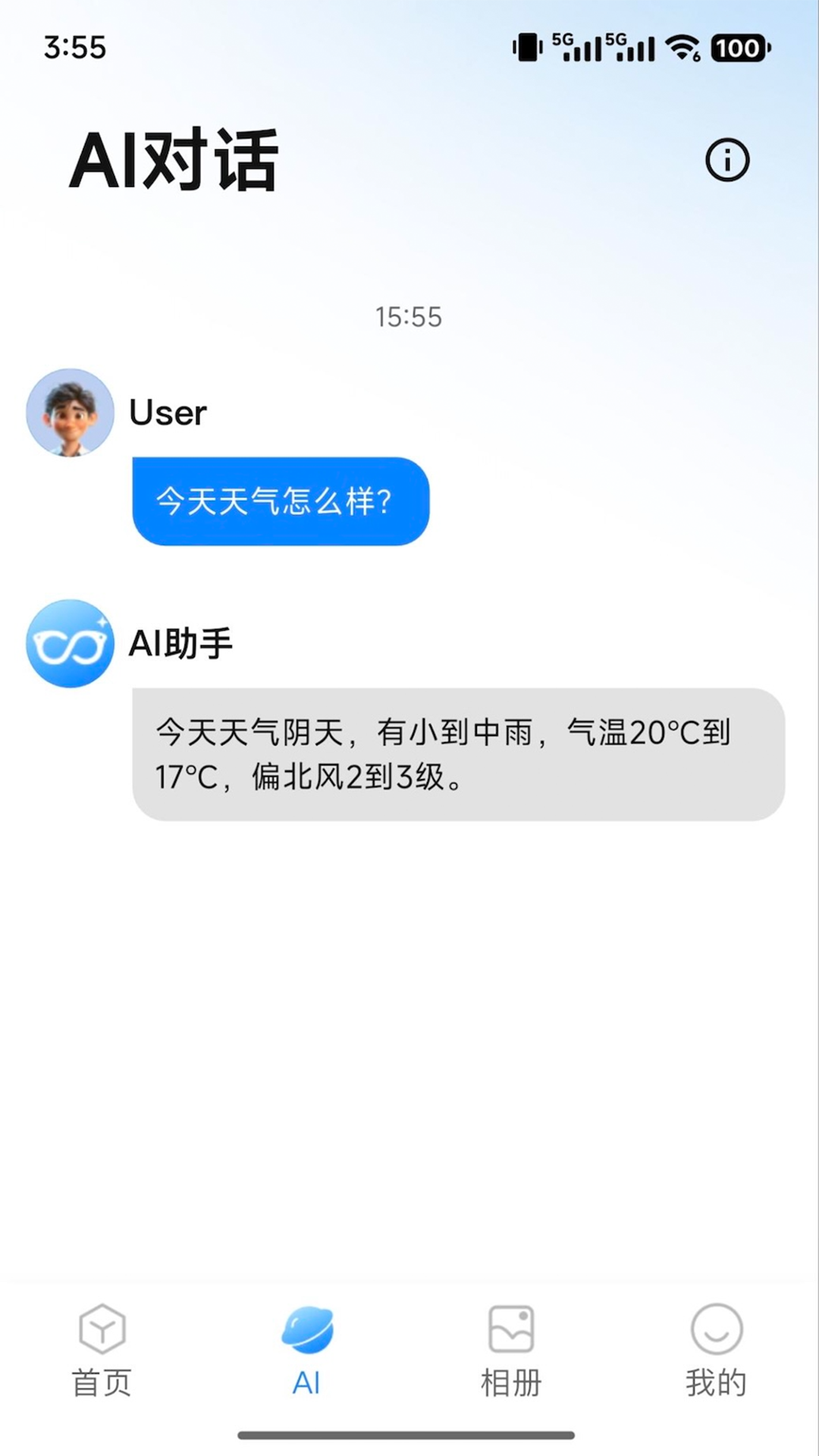819x1456 pixels.
Task: Select the 首页 home icon in bottom bar
Action: pyautogui.click(x=101, y=1329)
